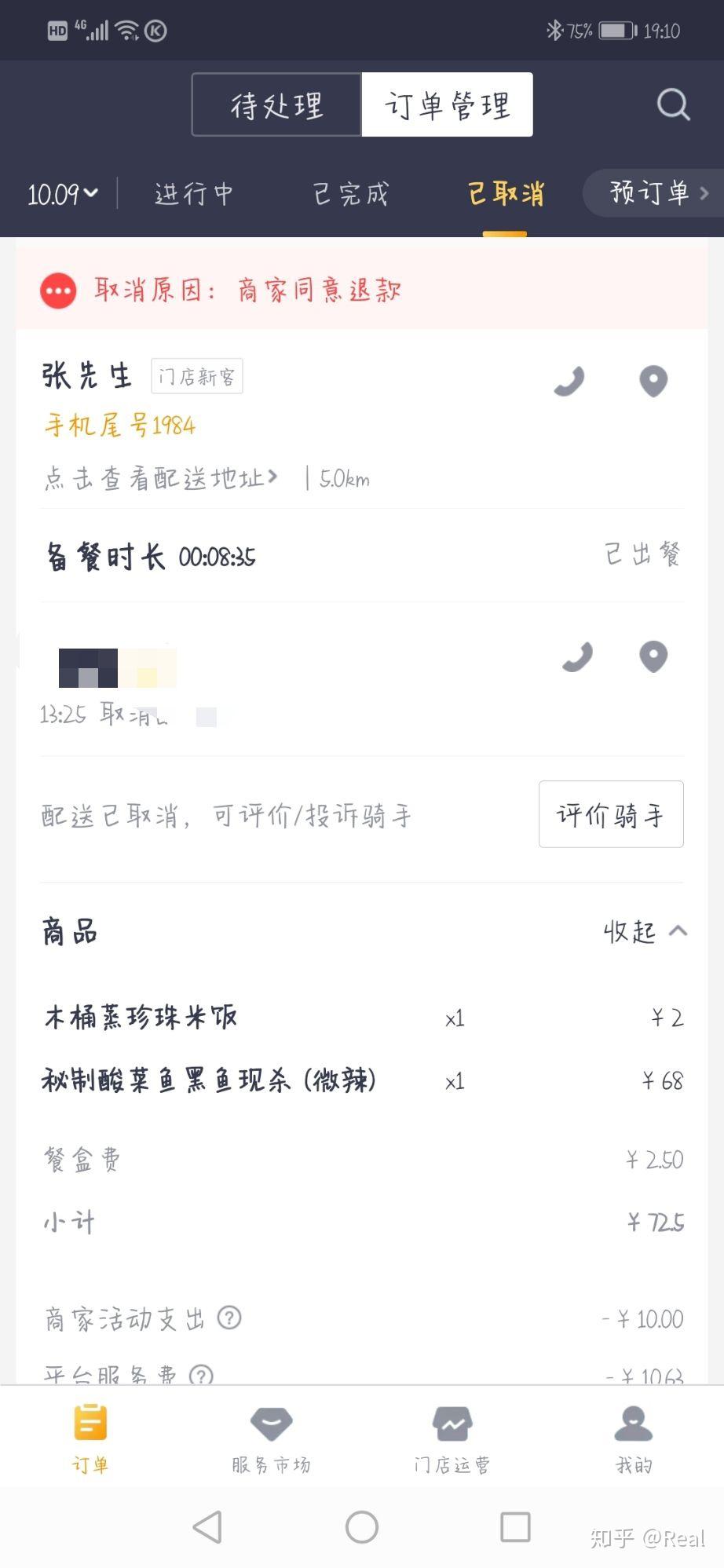This screenshot has width=724, height=1568.
Task: Switch to the 待处理 segment
Action: click(276, 105)
